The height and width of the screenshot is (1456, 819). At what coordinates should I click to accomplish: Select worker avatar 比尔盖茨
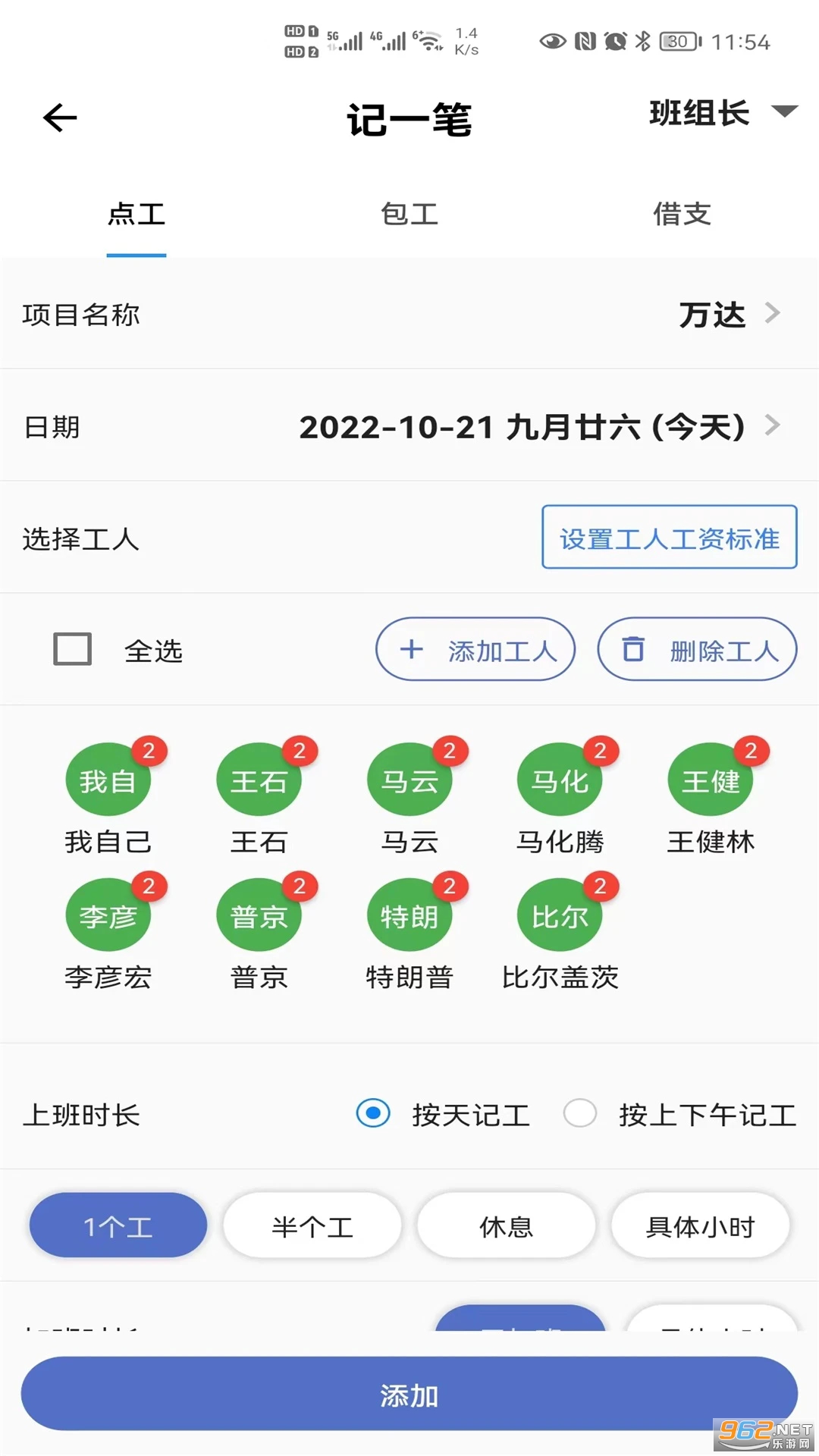pos(559,915)
